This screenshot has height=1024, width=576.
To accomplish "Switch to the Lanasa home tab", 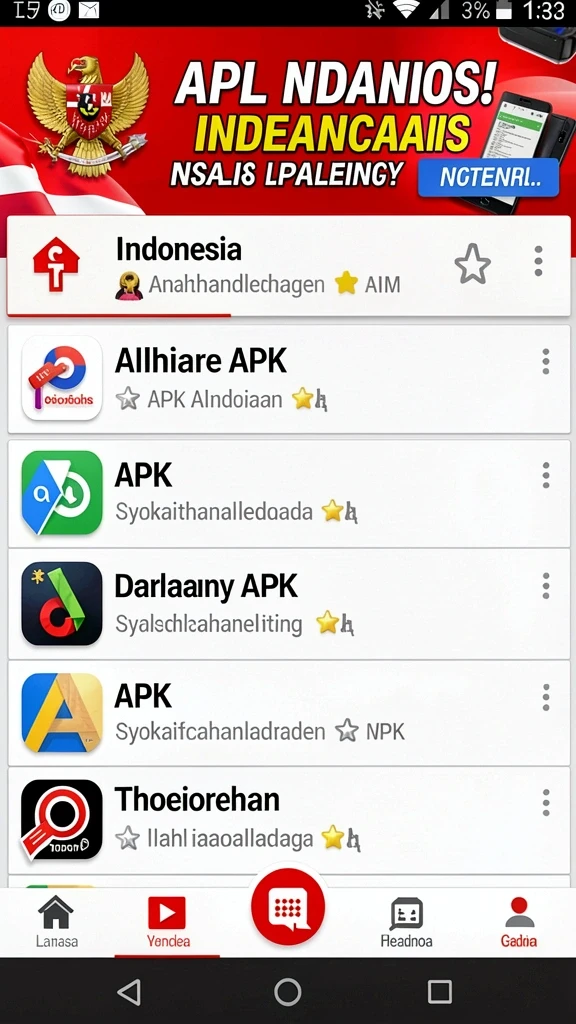I will coord(57,921).
